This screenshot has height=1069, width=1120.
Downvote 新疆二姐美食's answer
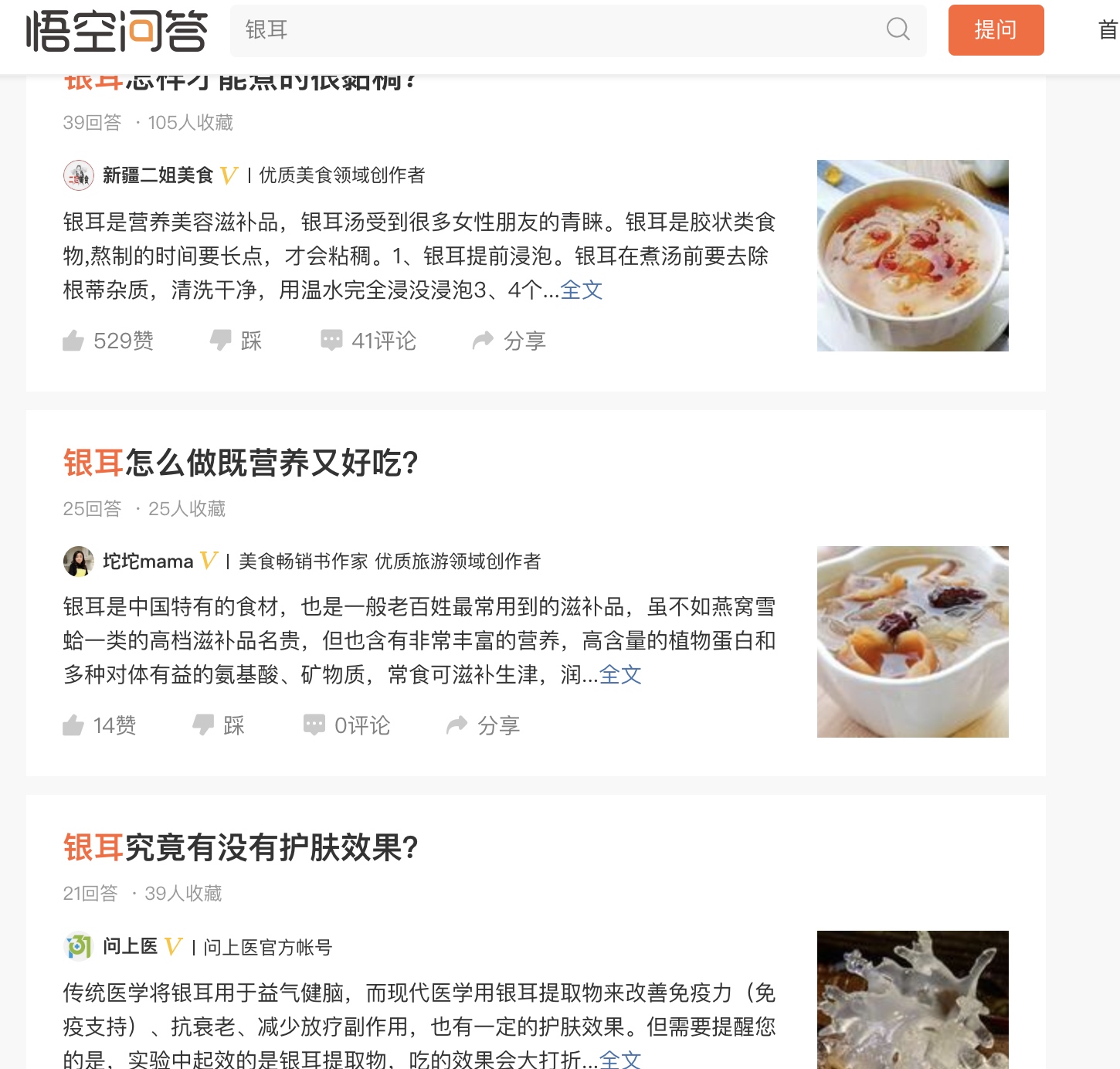(236, 341)
